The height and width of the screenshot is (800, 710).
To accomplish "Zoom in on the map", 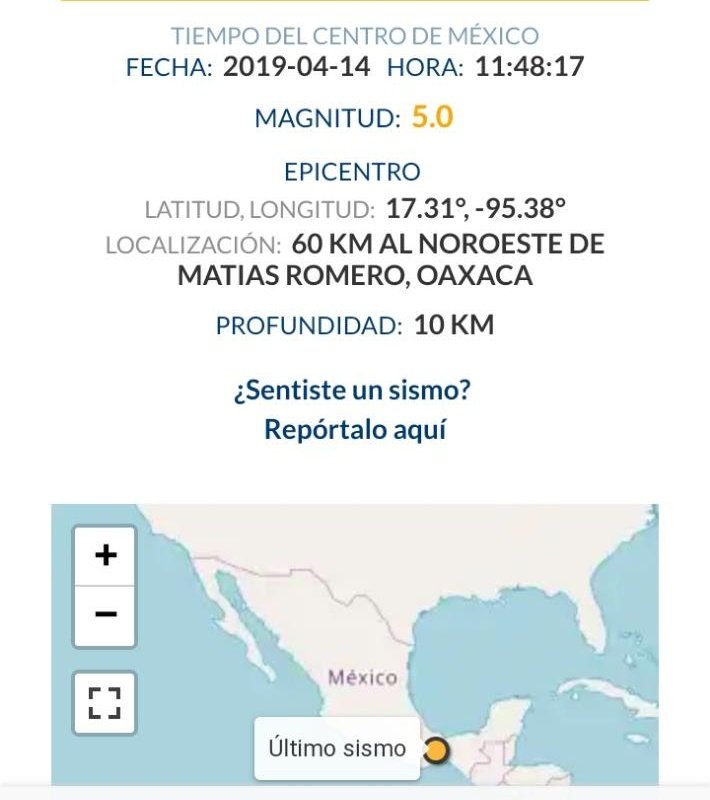I will point(105,555).
